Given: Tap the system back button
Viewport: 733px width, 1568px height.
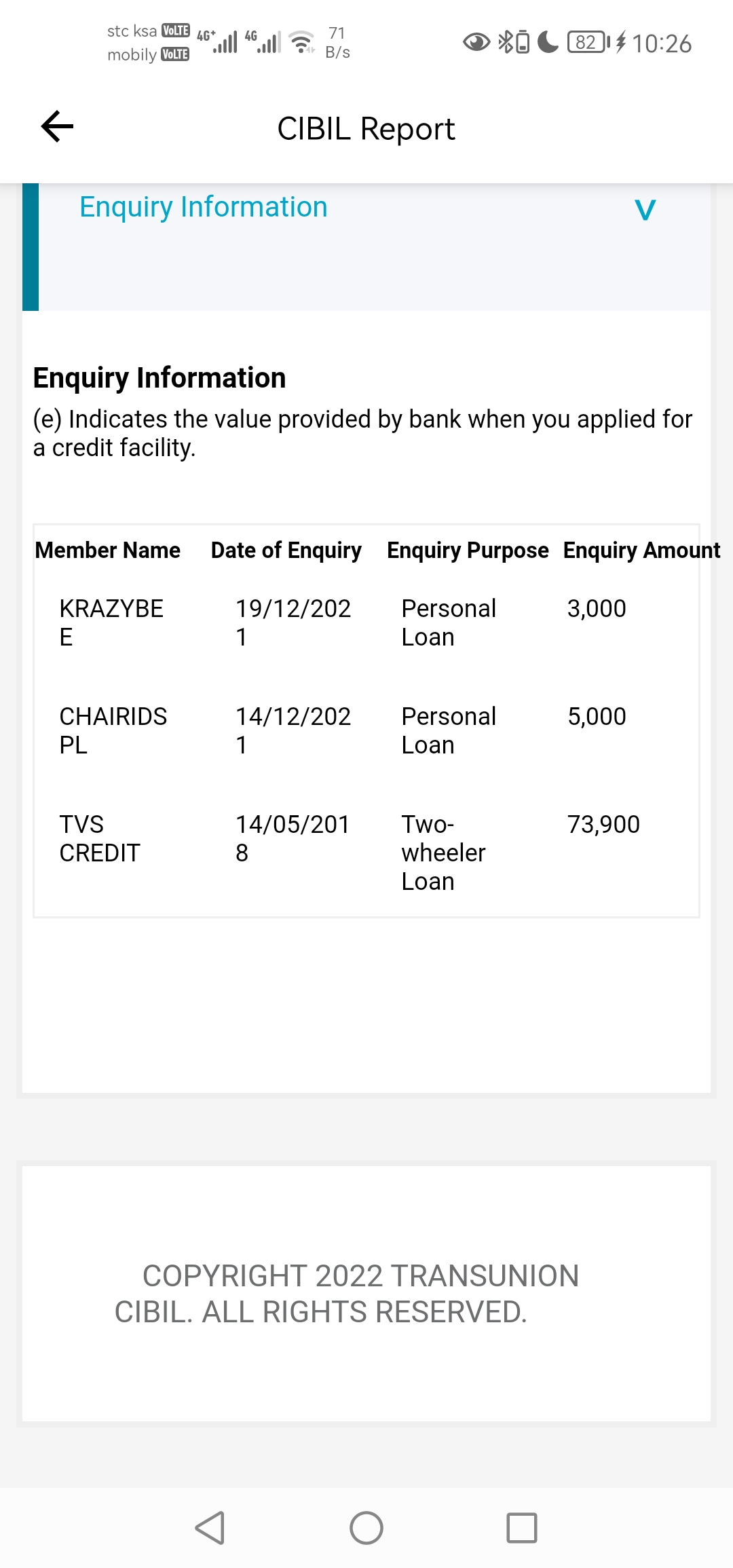Looking at the screenshot, I should [210, 1528].
